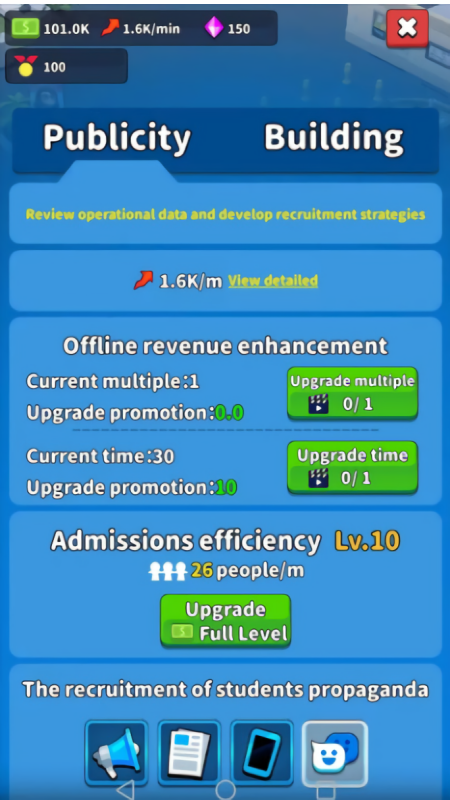Switch to the Building tab

[334, 137]
